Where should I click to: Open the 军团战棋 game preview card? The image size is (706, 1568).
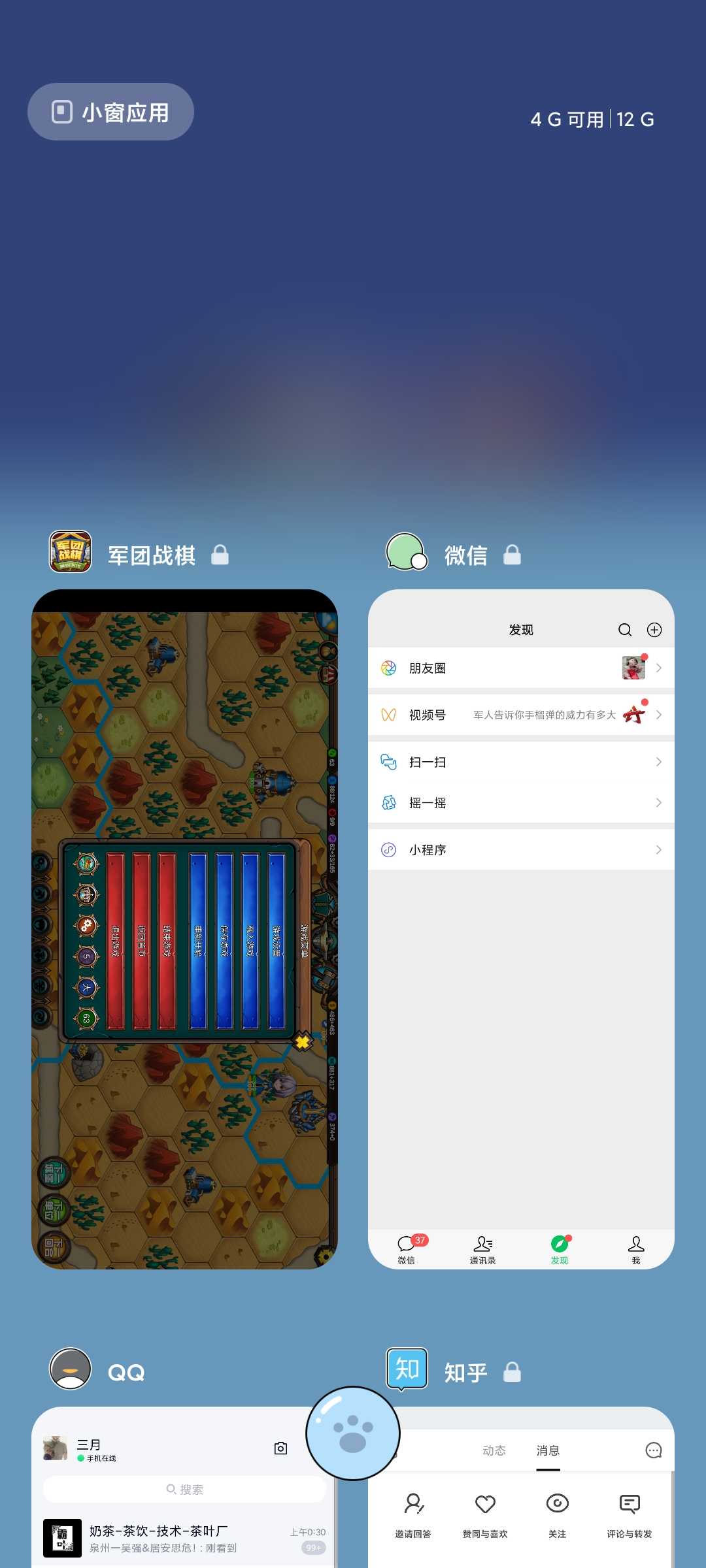[x=184, y=929]
